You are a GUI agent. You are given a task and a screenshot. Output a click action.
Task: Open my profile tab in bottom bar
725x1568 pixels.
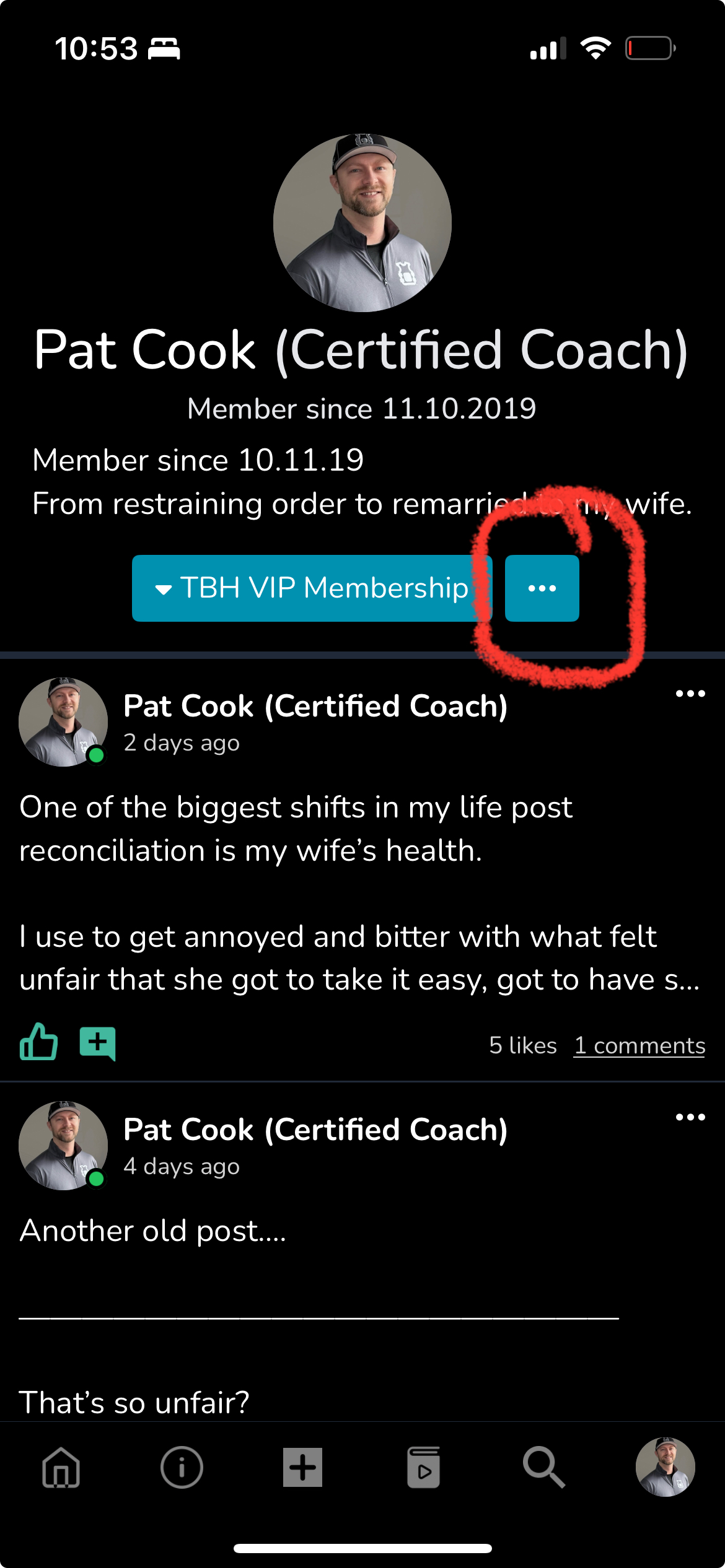coord(665,1467)
